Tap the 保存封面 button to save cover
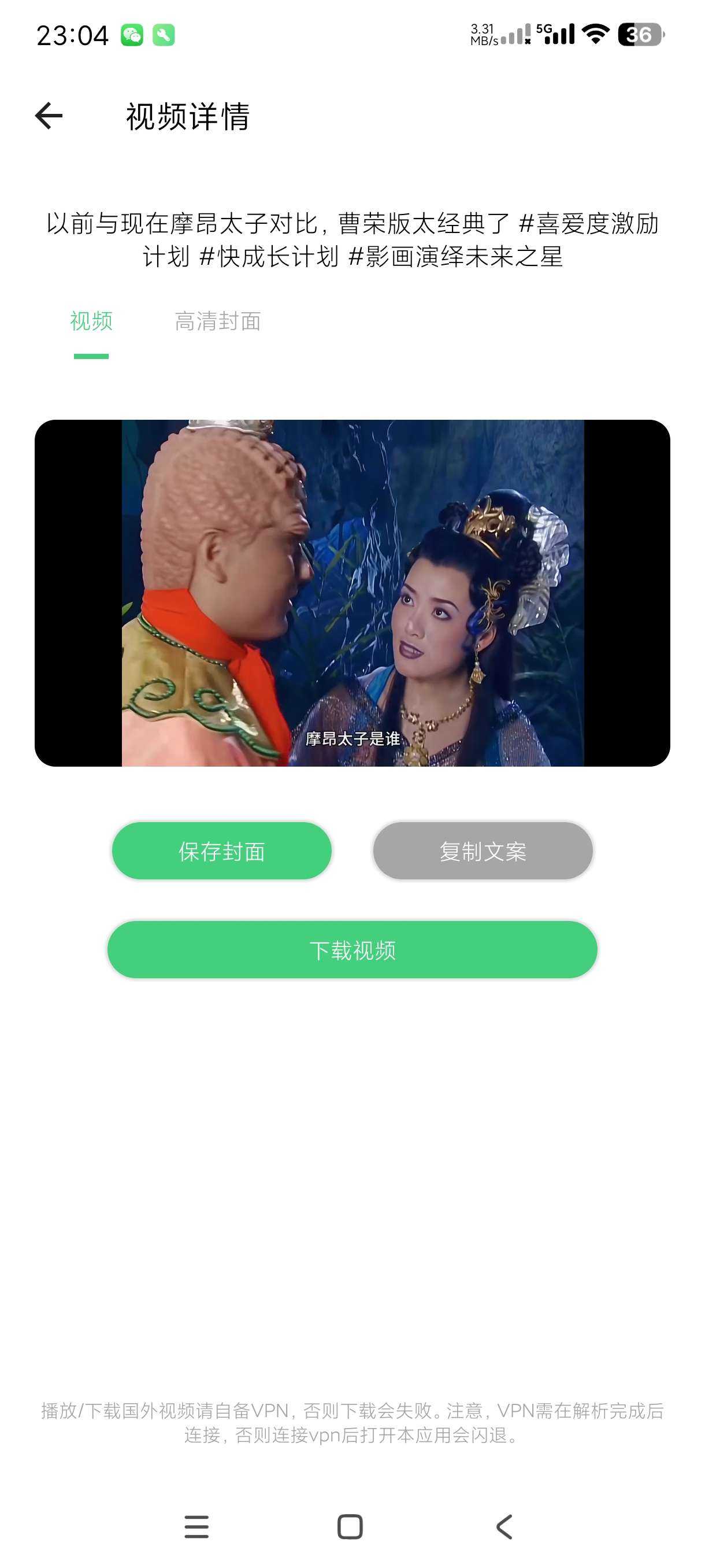The height and width of the screenshot is (1568, 705). point(221,851)
